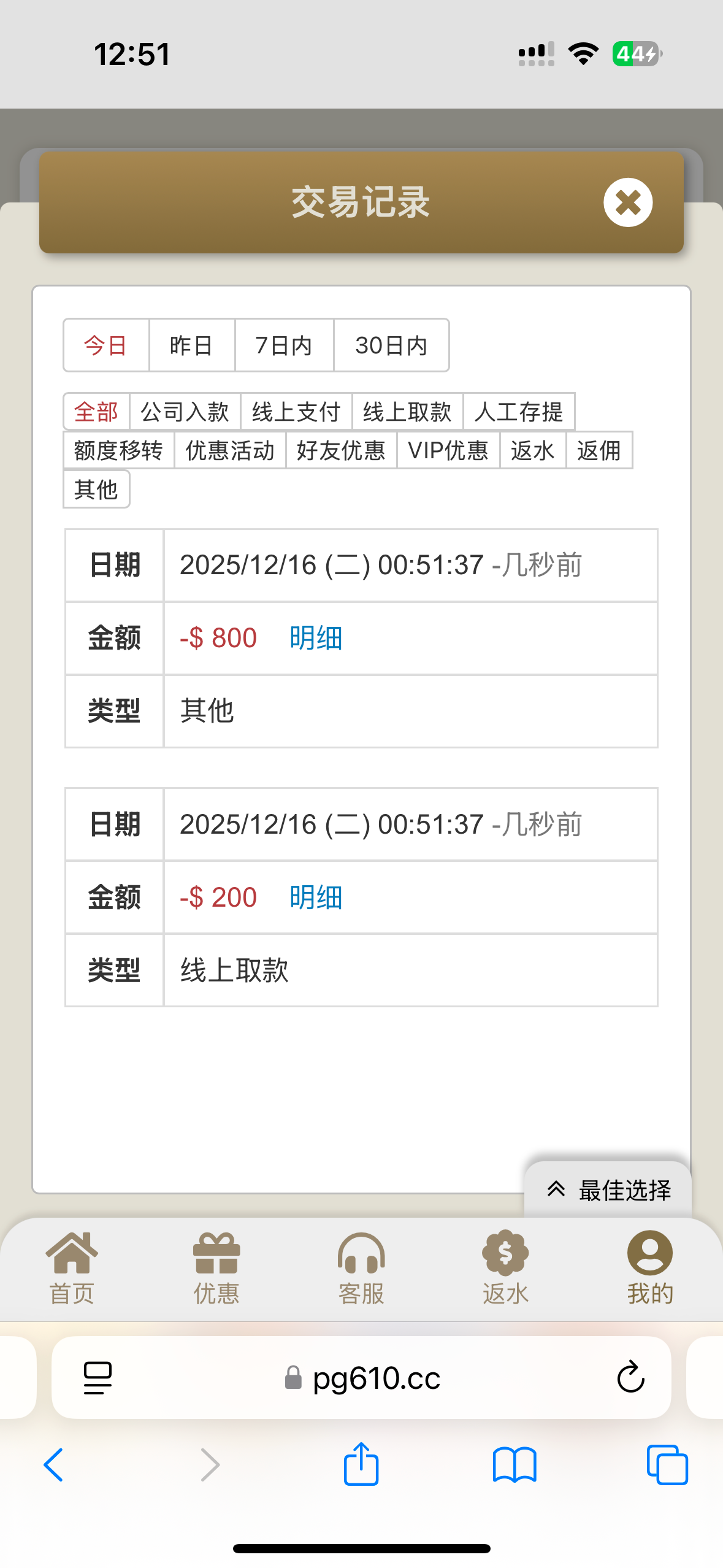The height and width of the screenshot is (1568, 723).
Task: Open 明细 for the -$200 withdrawal
Action: (315, 897)
